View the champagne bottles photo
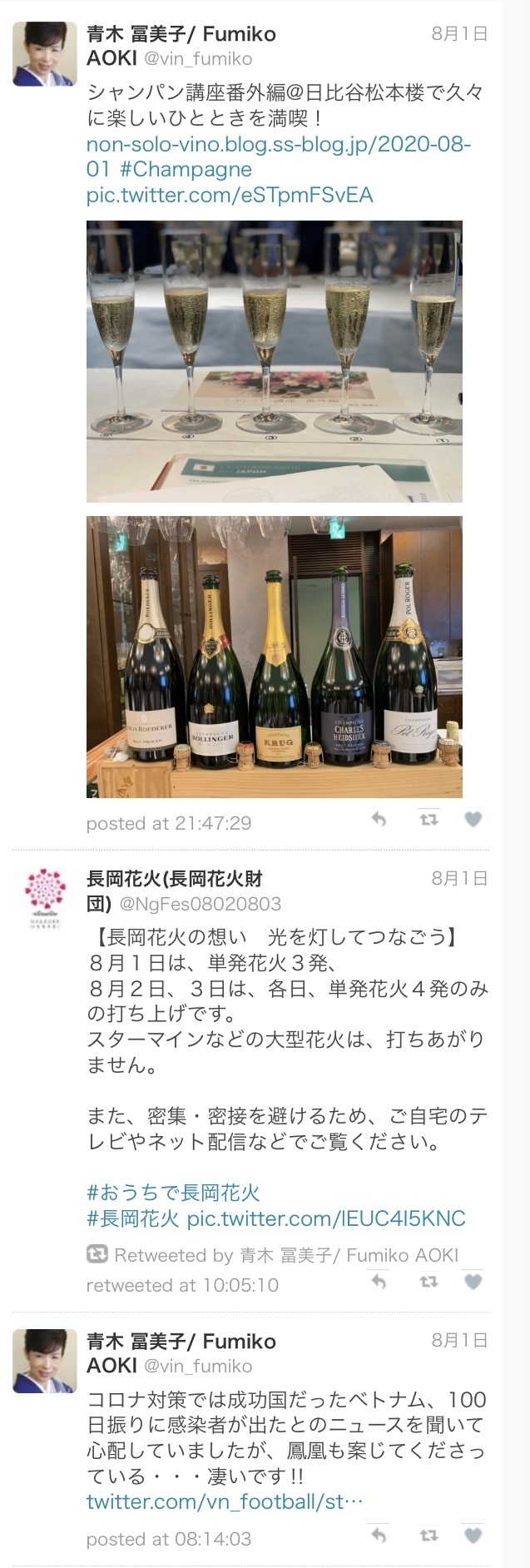Image resolution: width=530 pixels, height=1568 pixels. coord(274,657)
